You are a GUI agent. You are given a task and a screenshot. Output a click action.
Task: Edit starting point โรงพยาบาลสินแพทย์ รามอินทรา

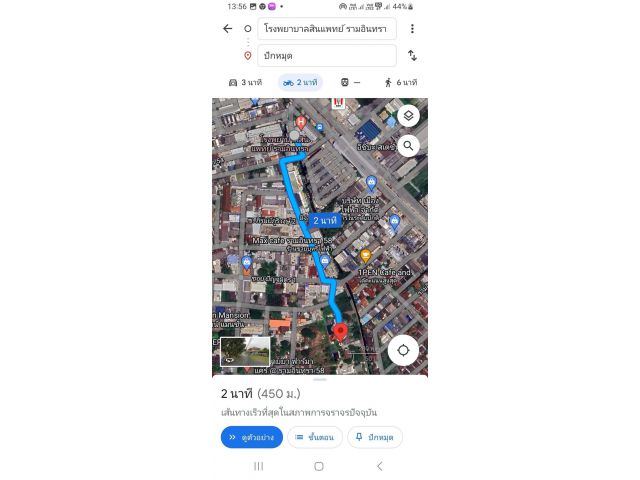tap(326, 29)
